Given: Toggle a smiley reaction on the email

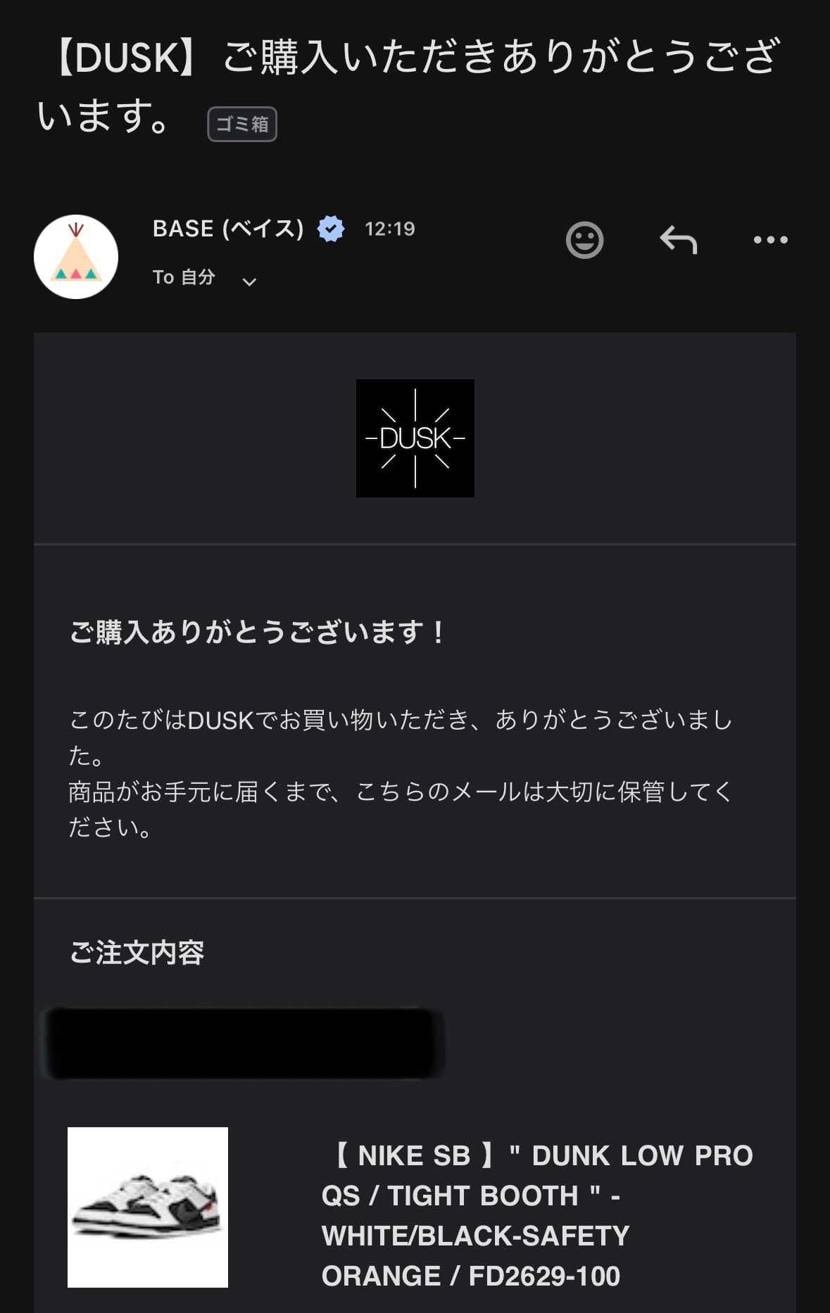Looking at the screenshot, I should (584, 240).
